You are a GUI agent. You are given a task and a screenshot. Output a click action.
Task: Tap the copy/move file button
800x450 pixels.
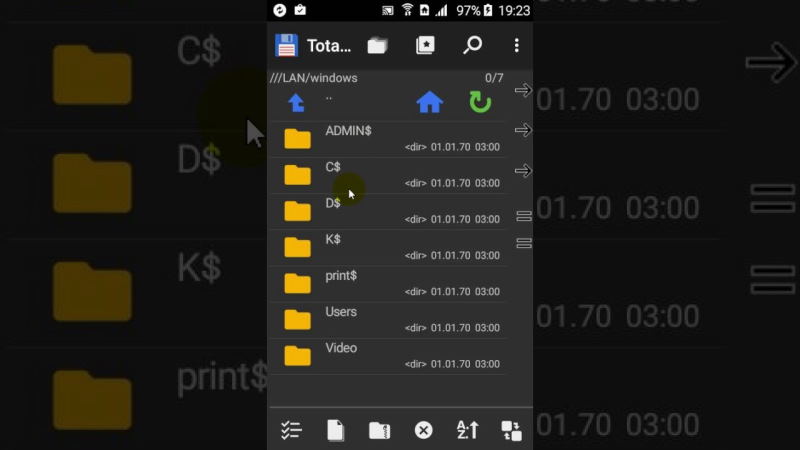click(x=335, y=430)
